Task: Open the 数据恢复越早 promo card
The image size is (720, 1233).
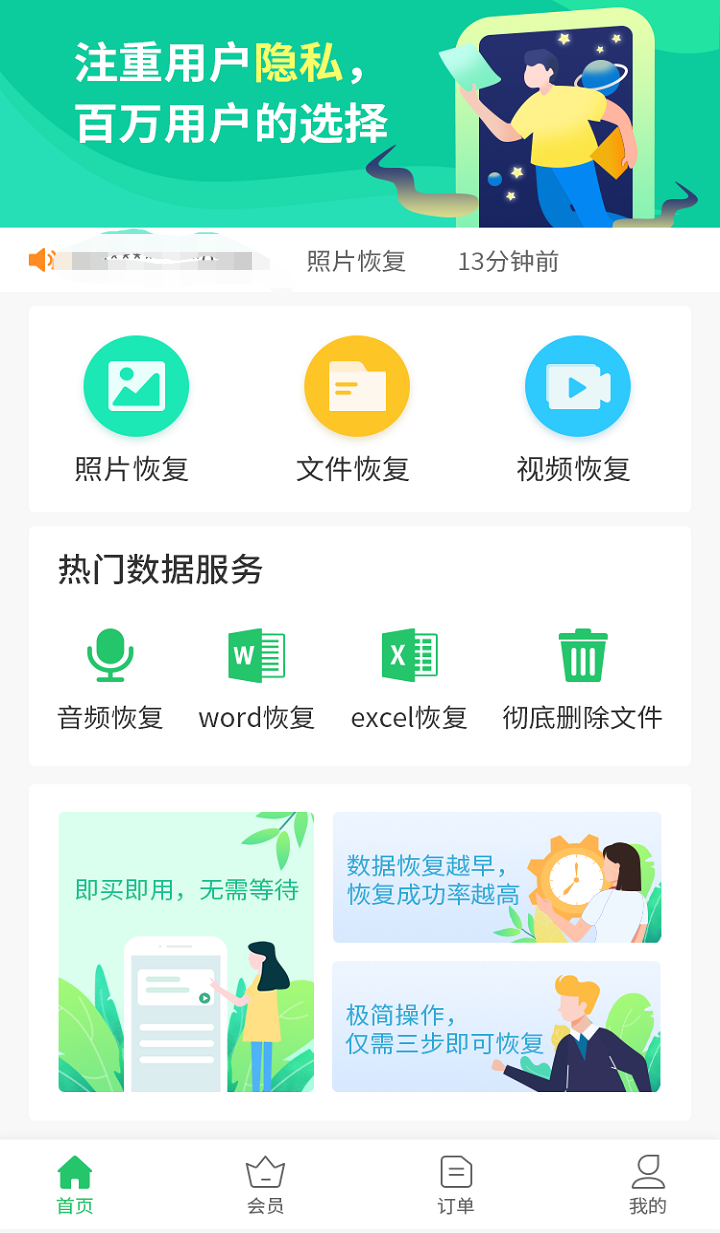Action: [x=496, y=878]
